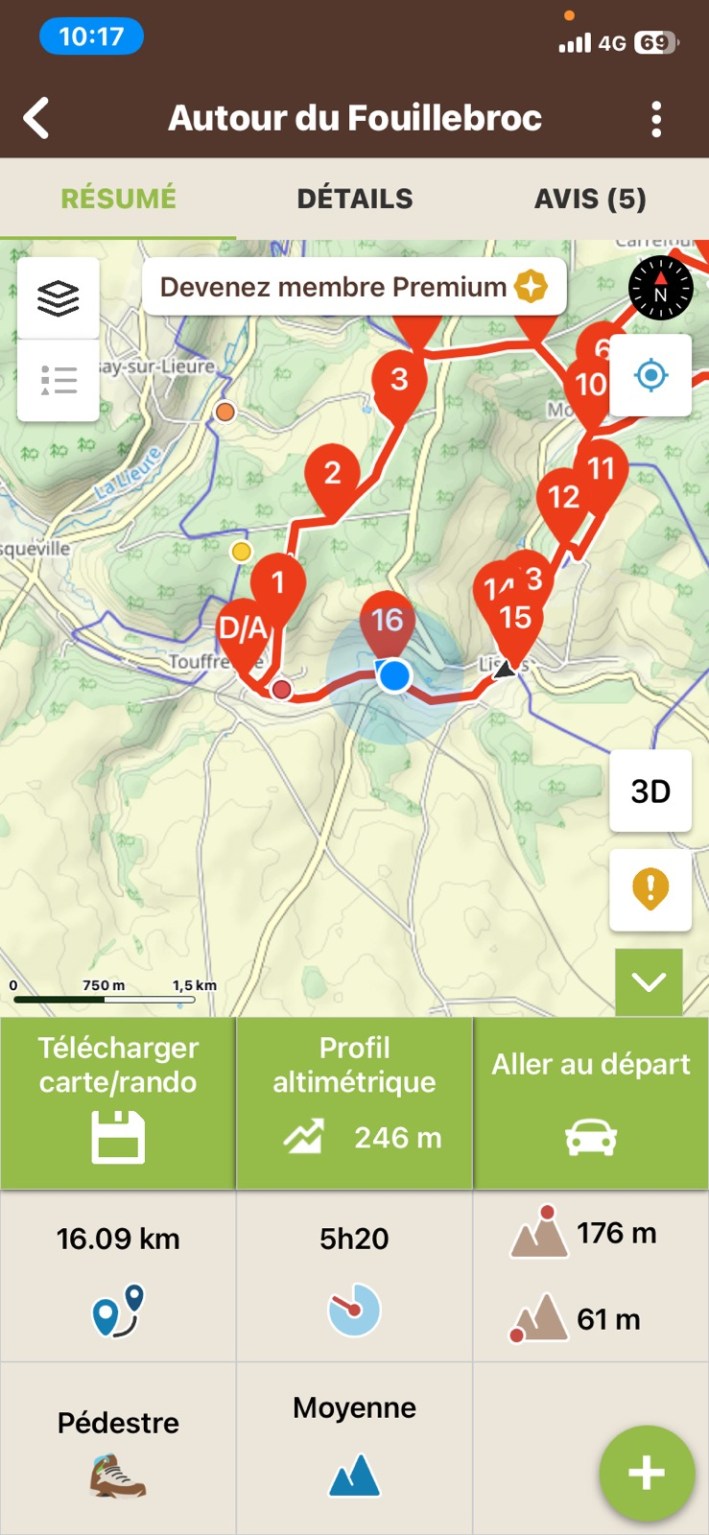
Task: Tap the green plus floating button
Action: pos(646,1472)
